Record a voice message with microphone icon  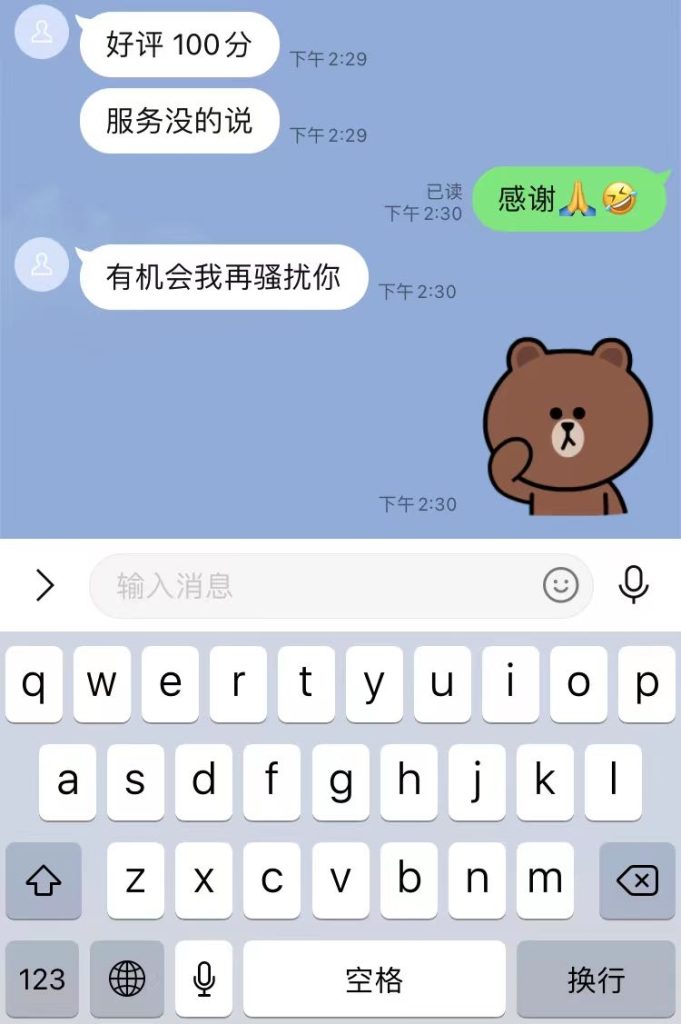633,585
